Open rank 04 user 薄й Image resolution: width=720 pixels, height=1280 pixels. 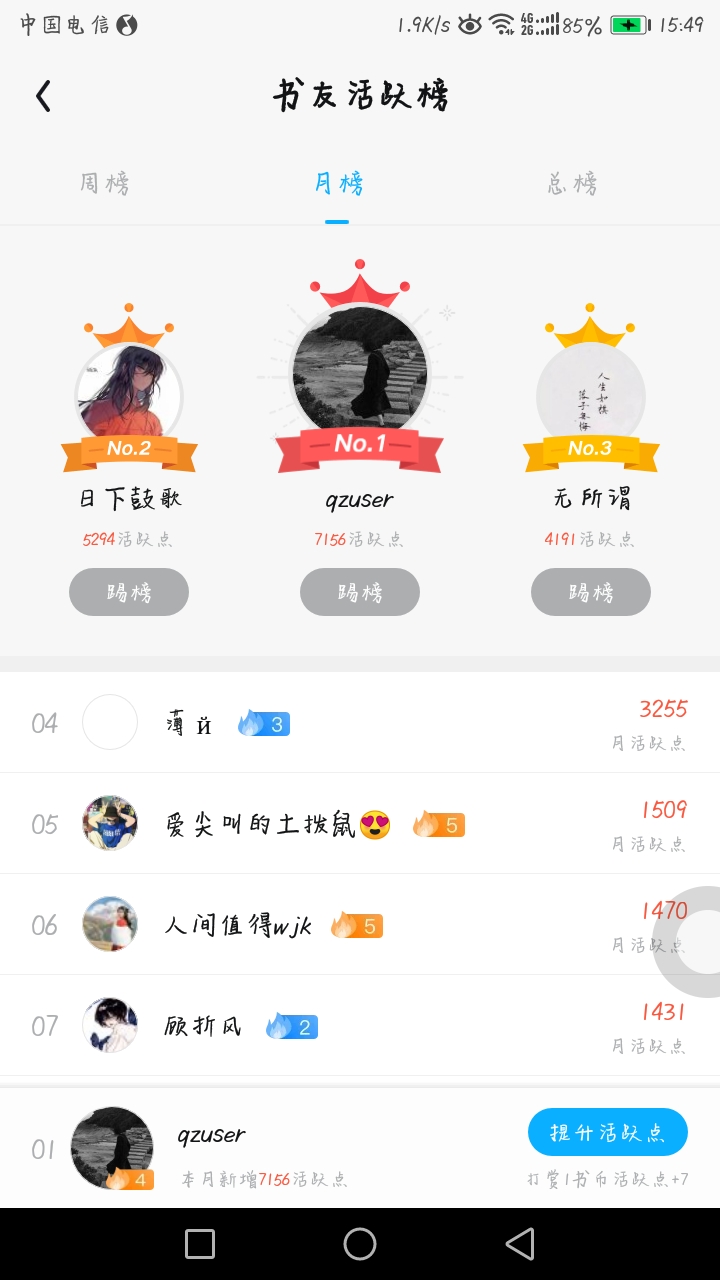190,723
